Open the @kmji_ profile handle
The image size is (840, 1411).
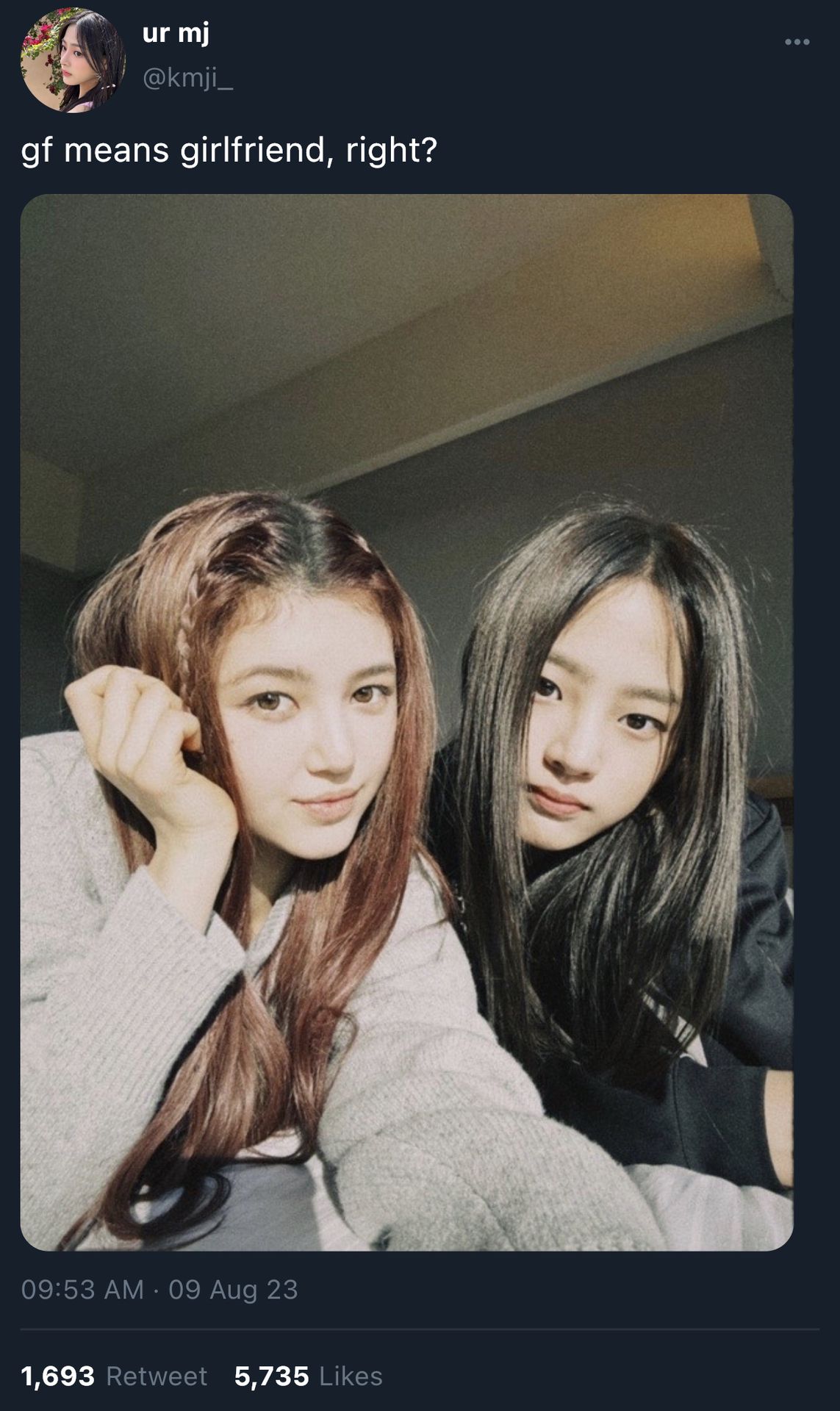point(187,78)
